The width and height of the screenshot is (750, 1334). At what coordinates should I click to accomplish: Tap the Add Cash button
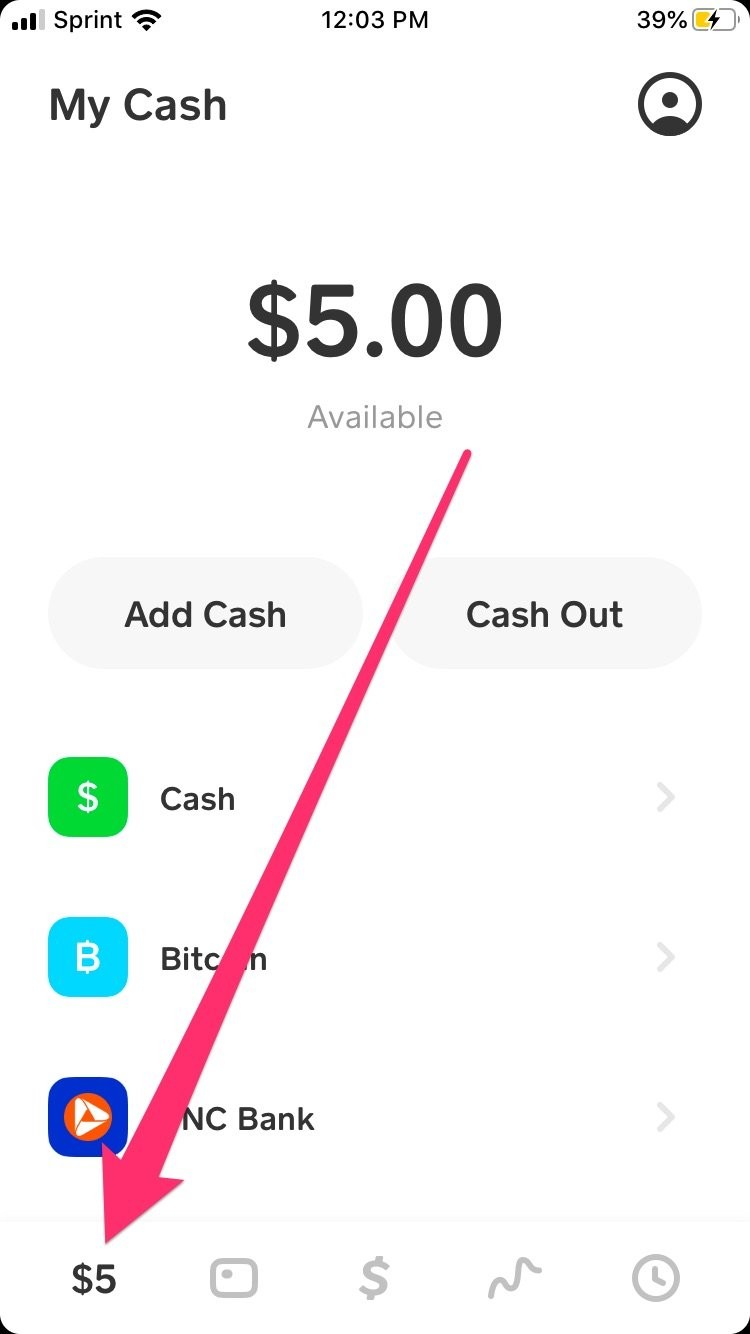click(x=205, y=613)
